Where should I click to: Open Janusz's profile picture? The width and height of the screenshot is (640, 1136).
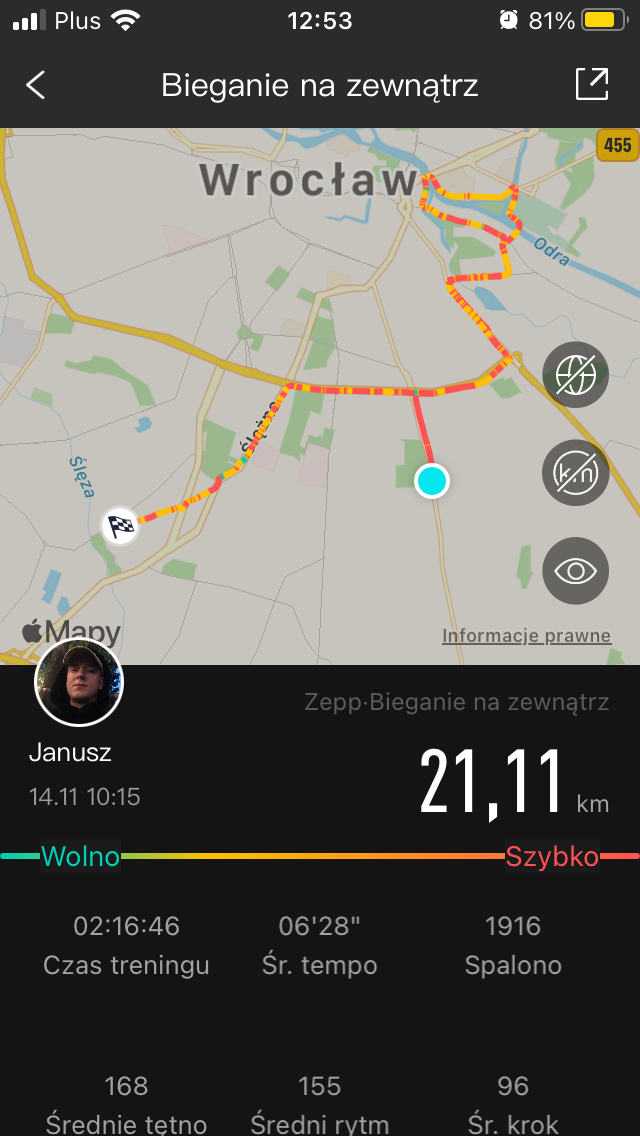coord(79,682)
